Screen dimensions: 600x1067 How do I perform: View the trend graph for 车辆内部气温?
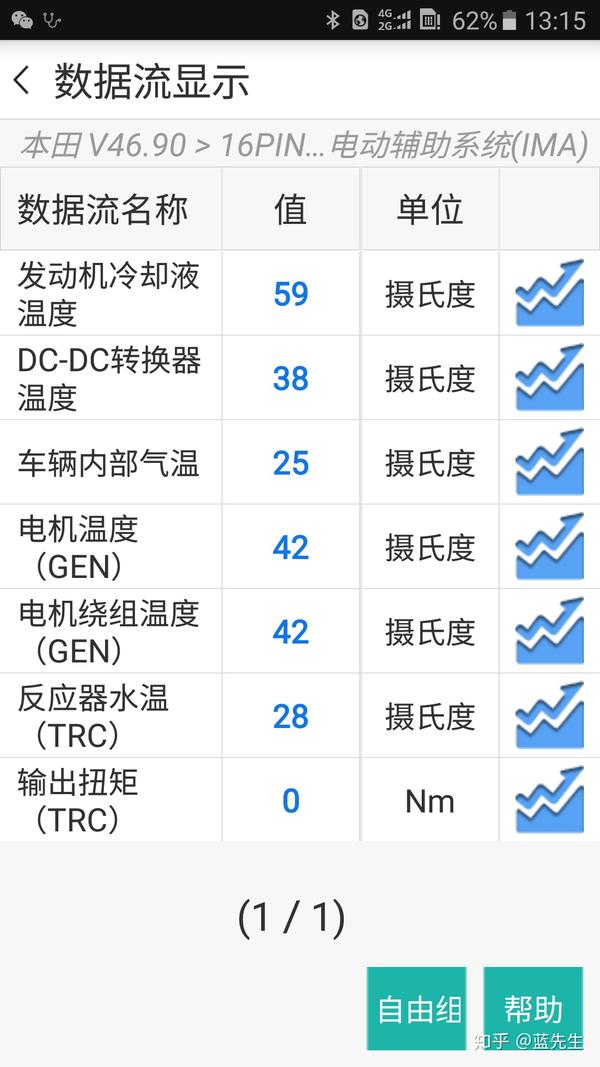(x=549, y=463)
